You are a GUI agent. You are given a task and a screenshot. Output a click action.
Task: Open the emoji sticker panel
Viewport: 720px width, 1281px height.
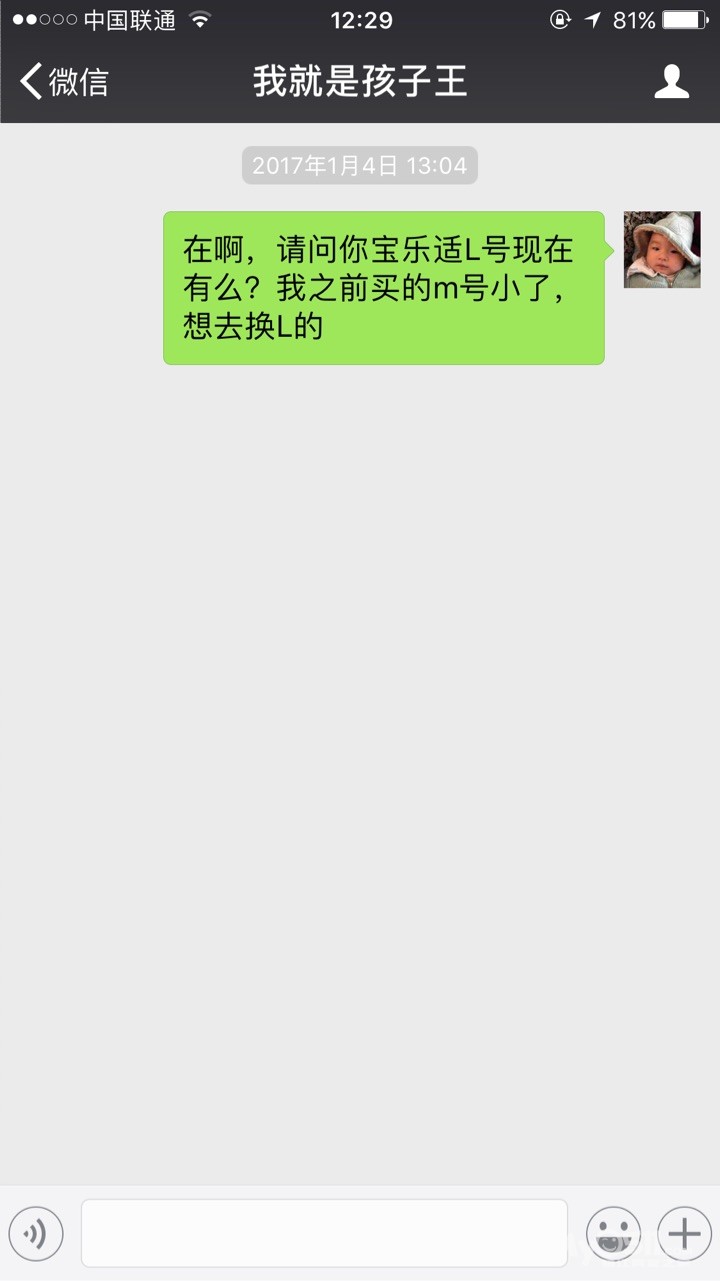613,1233
